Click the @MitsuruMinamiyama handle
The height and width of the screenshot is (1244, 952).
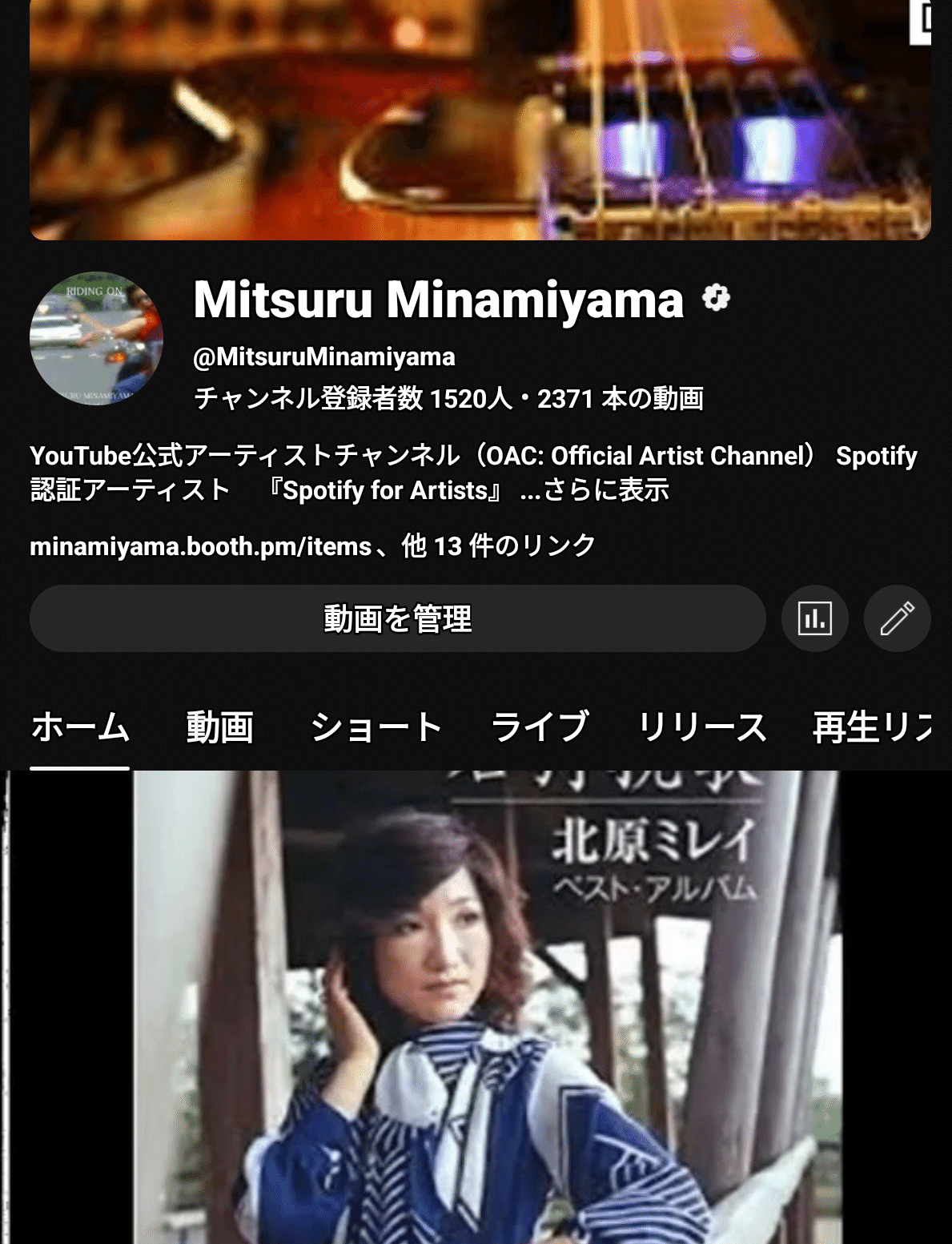click(x=324, y=357)
